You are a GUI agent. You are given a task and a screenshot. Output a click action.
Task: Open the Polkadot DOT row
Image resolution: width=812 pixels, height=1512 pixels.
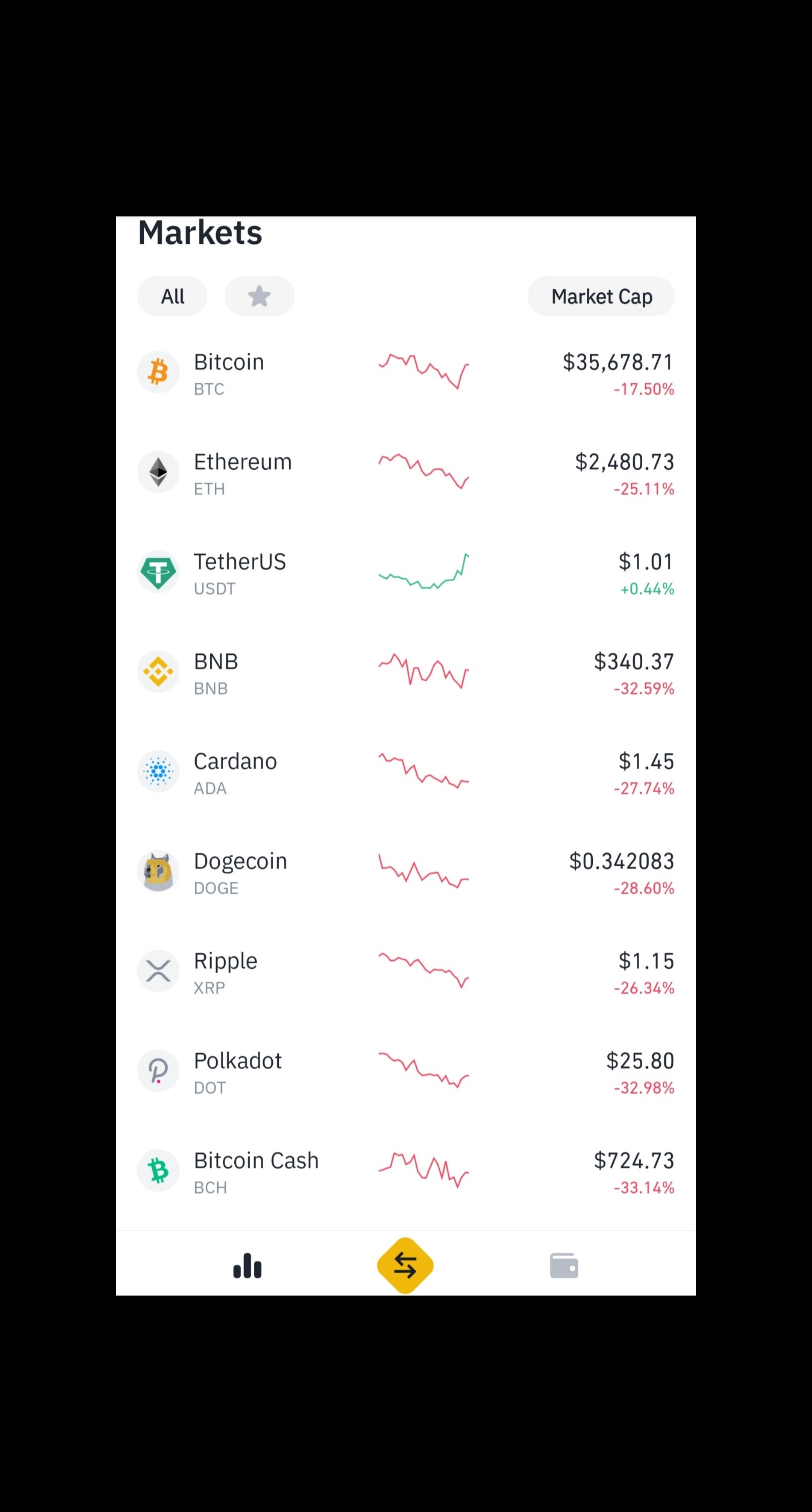[406, 1070]
